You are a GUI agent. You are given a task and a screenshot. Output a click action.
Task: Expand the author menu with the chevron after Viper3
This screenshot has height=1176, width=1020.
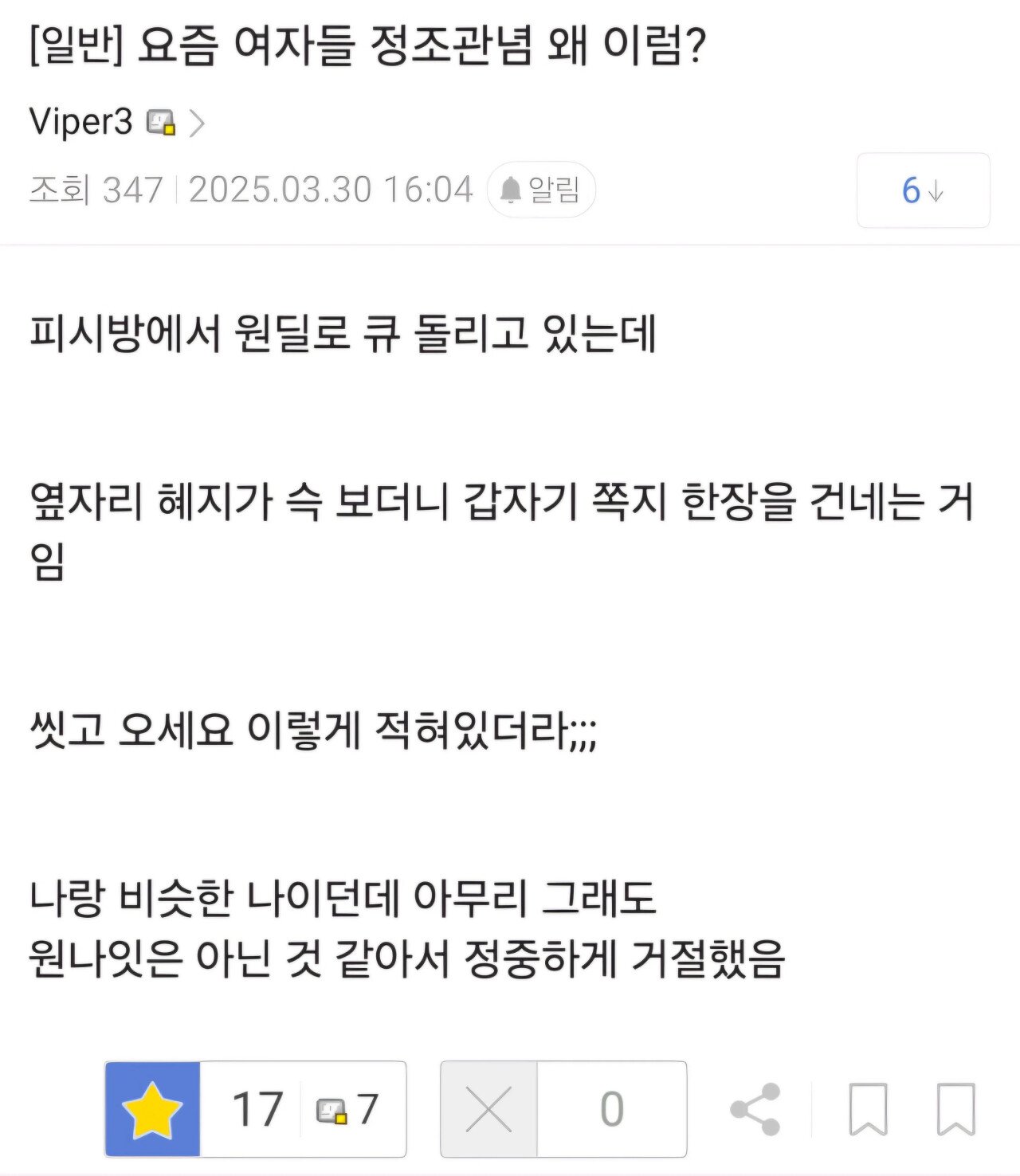pos(197,123)
